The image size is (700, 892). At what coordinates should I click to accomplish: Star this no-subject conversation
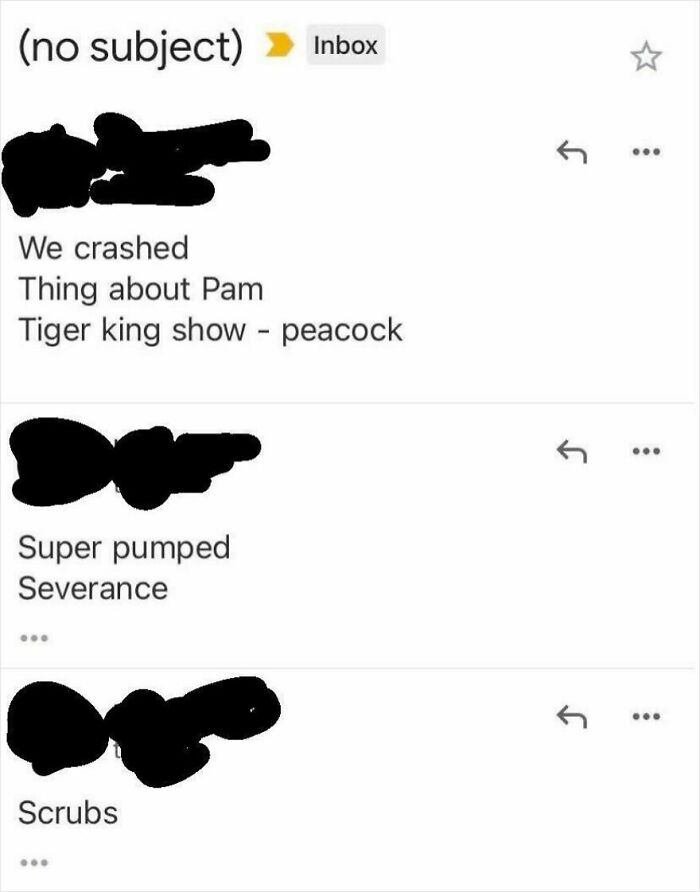click(x=648, y=57)
